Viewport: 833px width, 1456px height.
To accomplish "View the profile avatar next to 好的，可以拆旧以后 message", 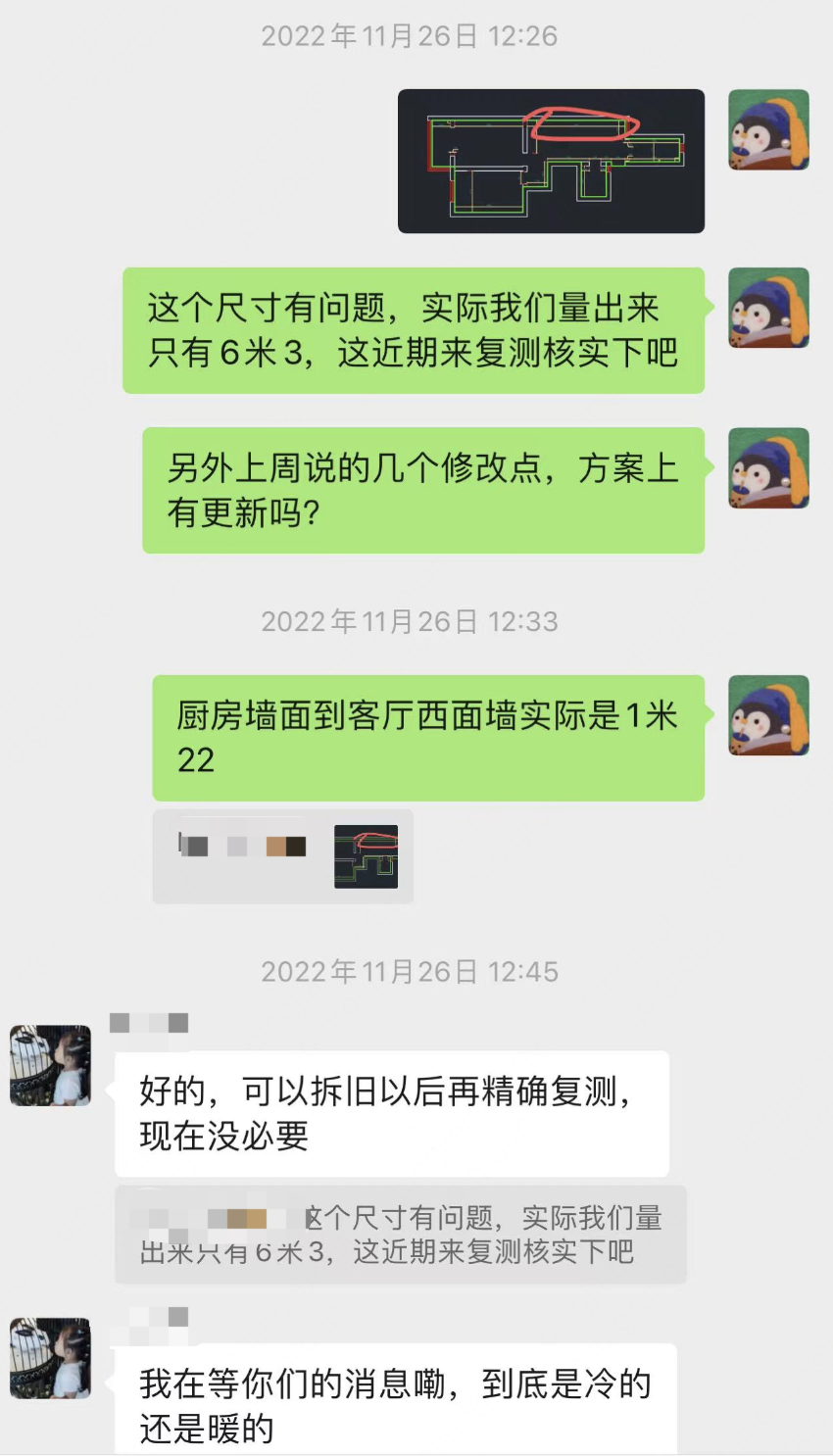I will 50,1066.
